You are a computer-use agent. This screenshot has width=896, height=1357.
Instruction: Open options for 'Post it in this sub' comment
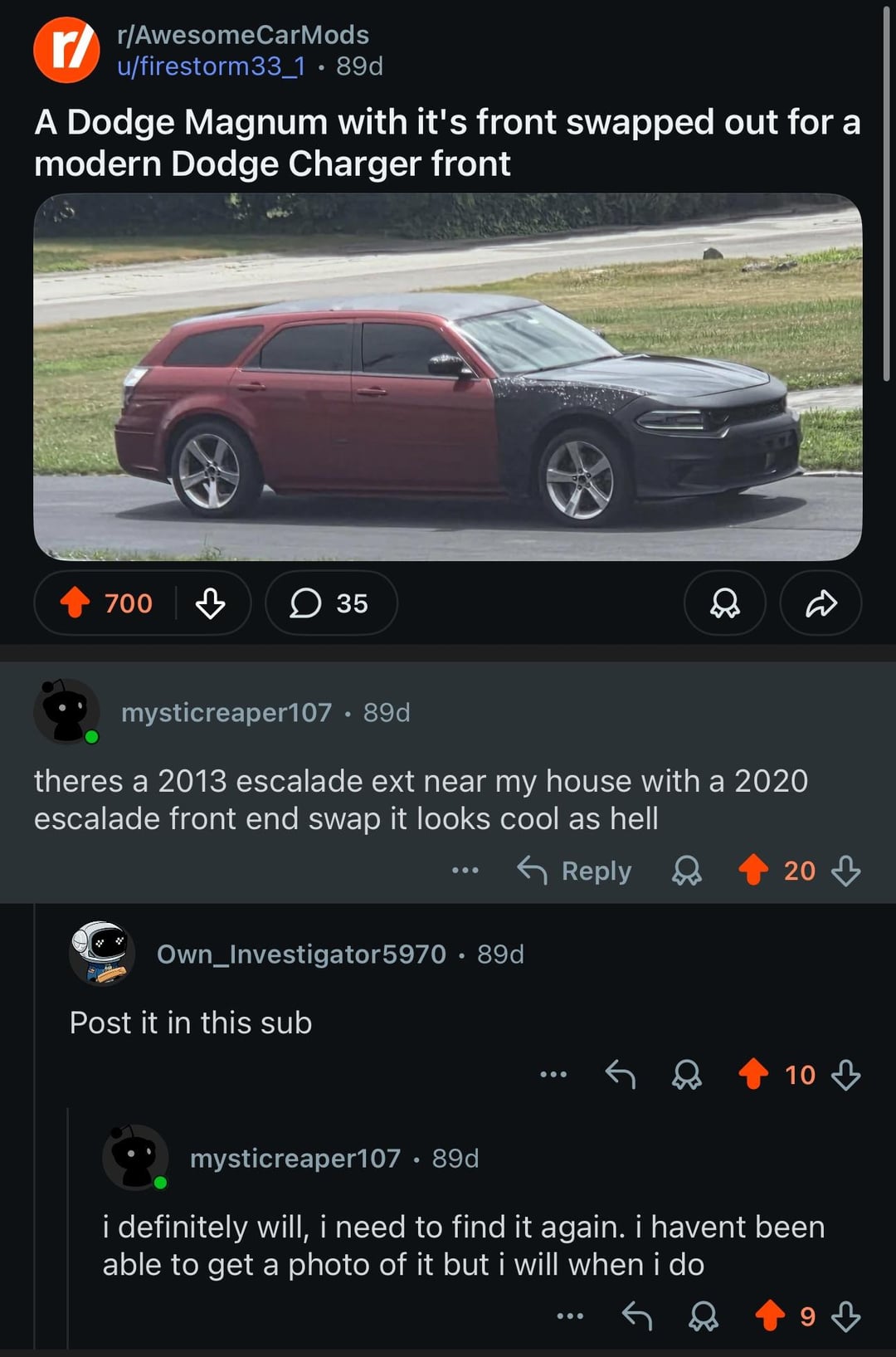[x=553, y=1075]
